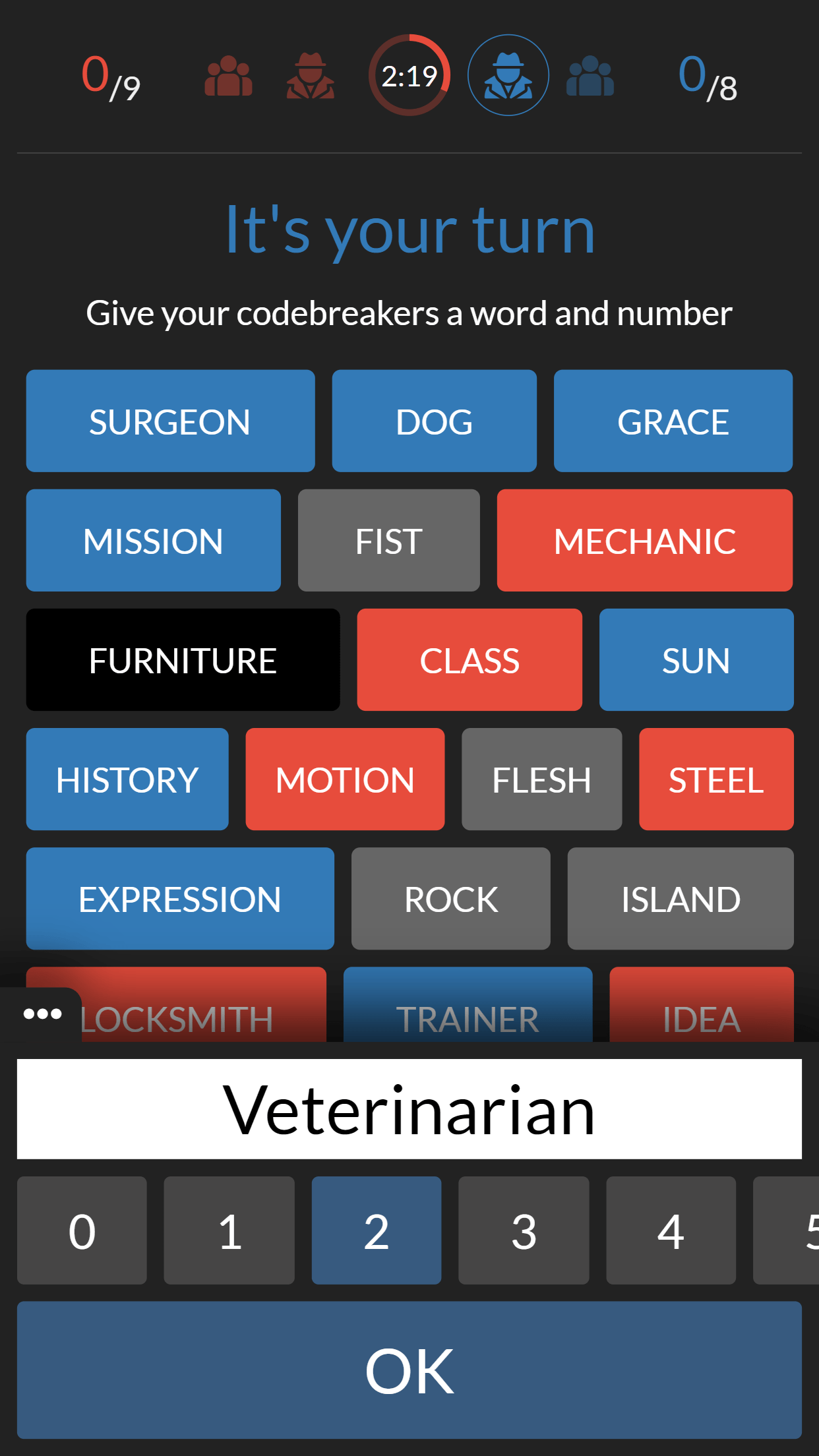The image size is (819, 1456).
Task: Select number 2 for the clue
Action: point(376,1230)
